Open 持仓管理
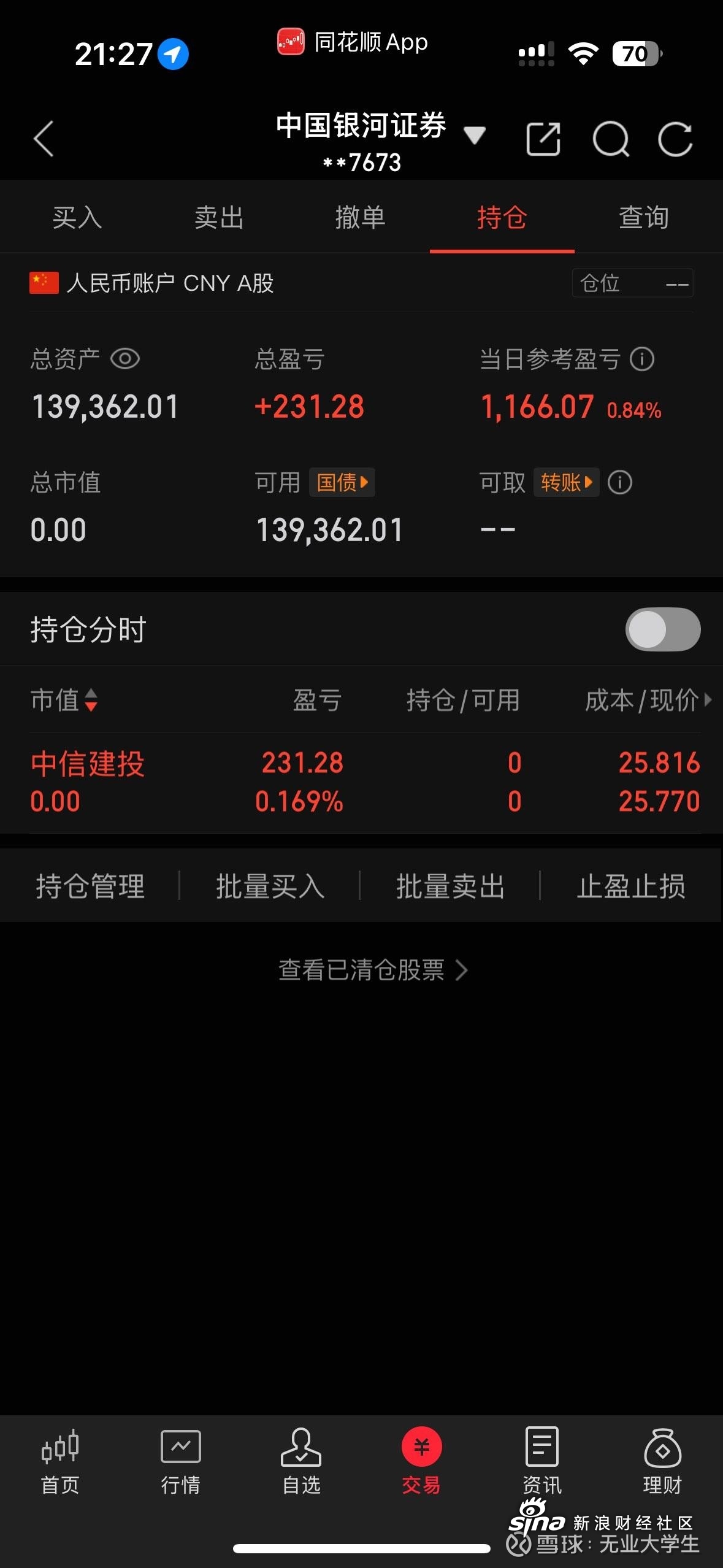Viewport: 723px width, 1568px height. (x=90, y=886)
